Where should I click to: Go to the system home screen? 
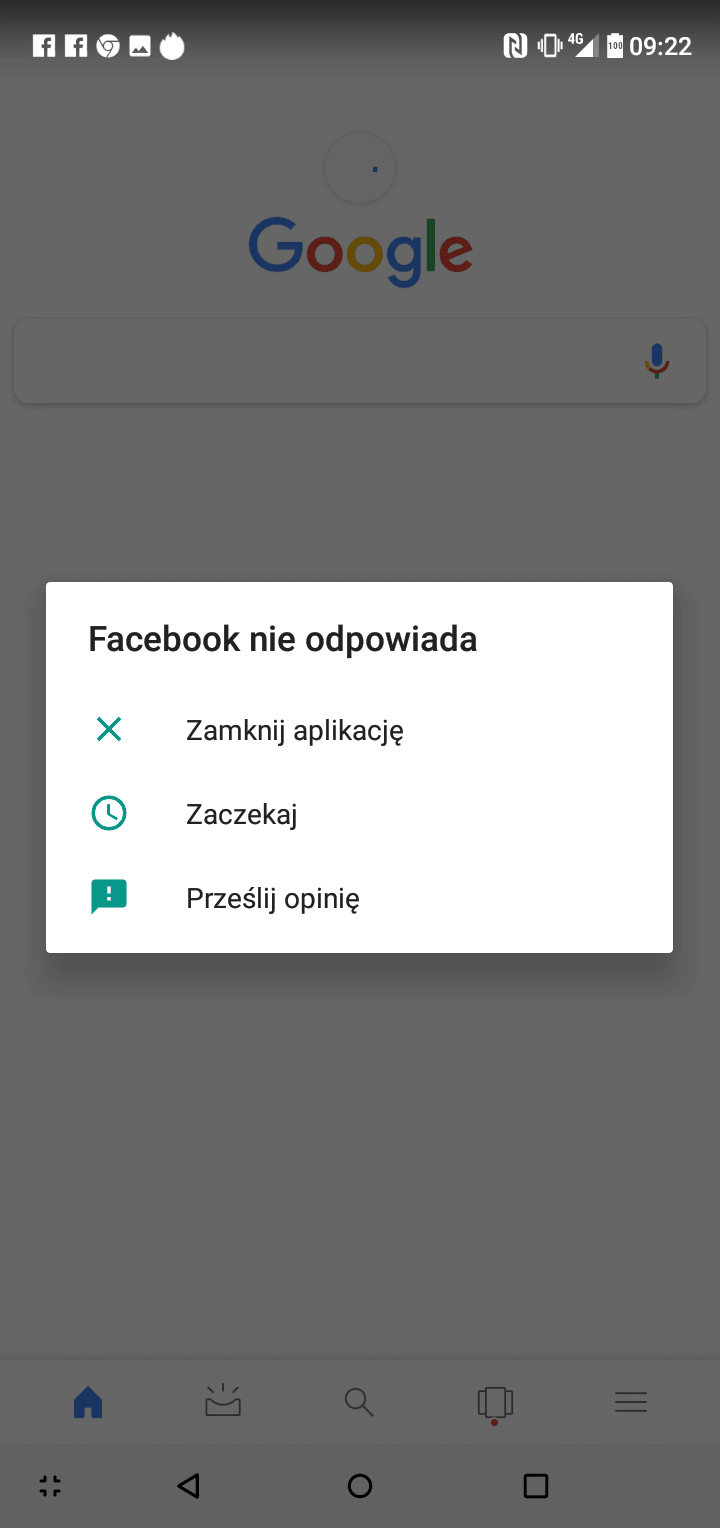tap(360, 1485)
